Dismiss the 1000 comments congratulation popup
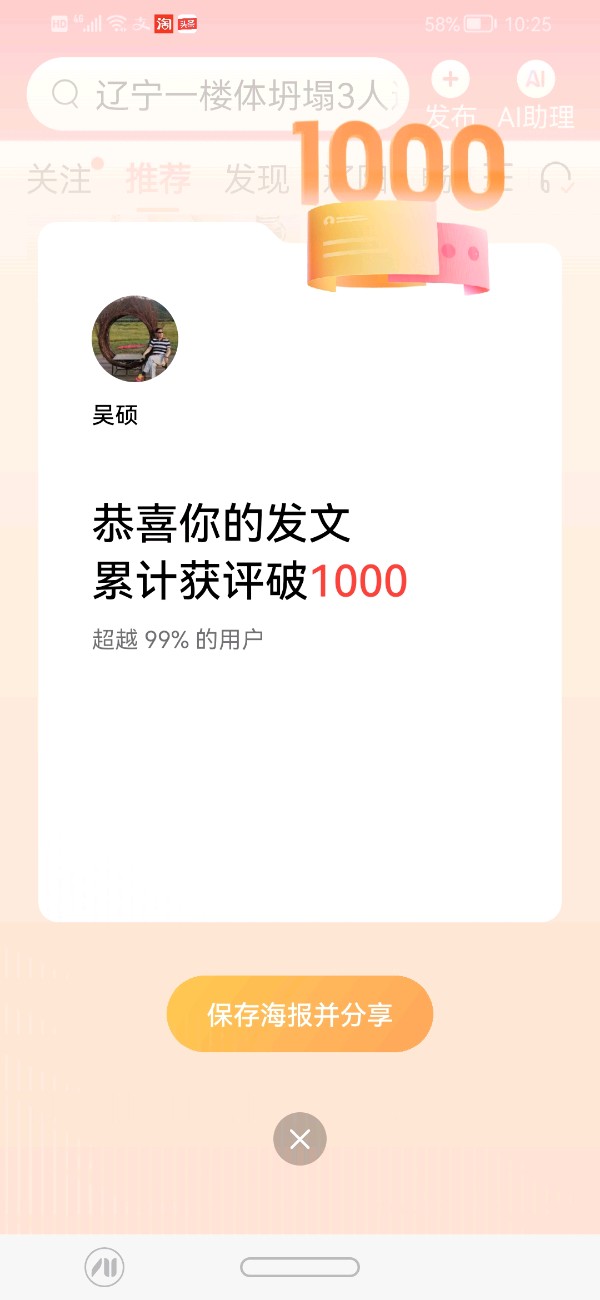This screenshot has height=1300, width=600. pyautogui.click(x=299, y=1138)
